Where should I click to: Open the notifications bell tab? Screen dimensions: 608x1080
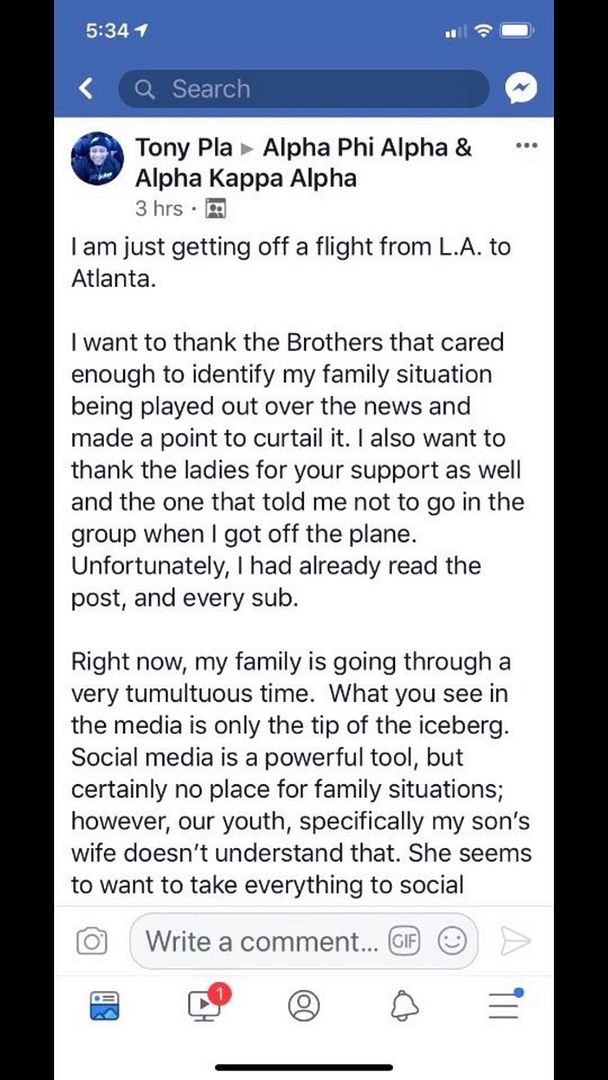[404, 1006]
